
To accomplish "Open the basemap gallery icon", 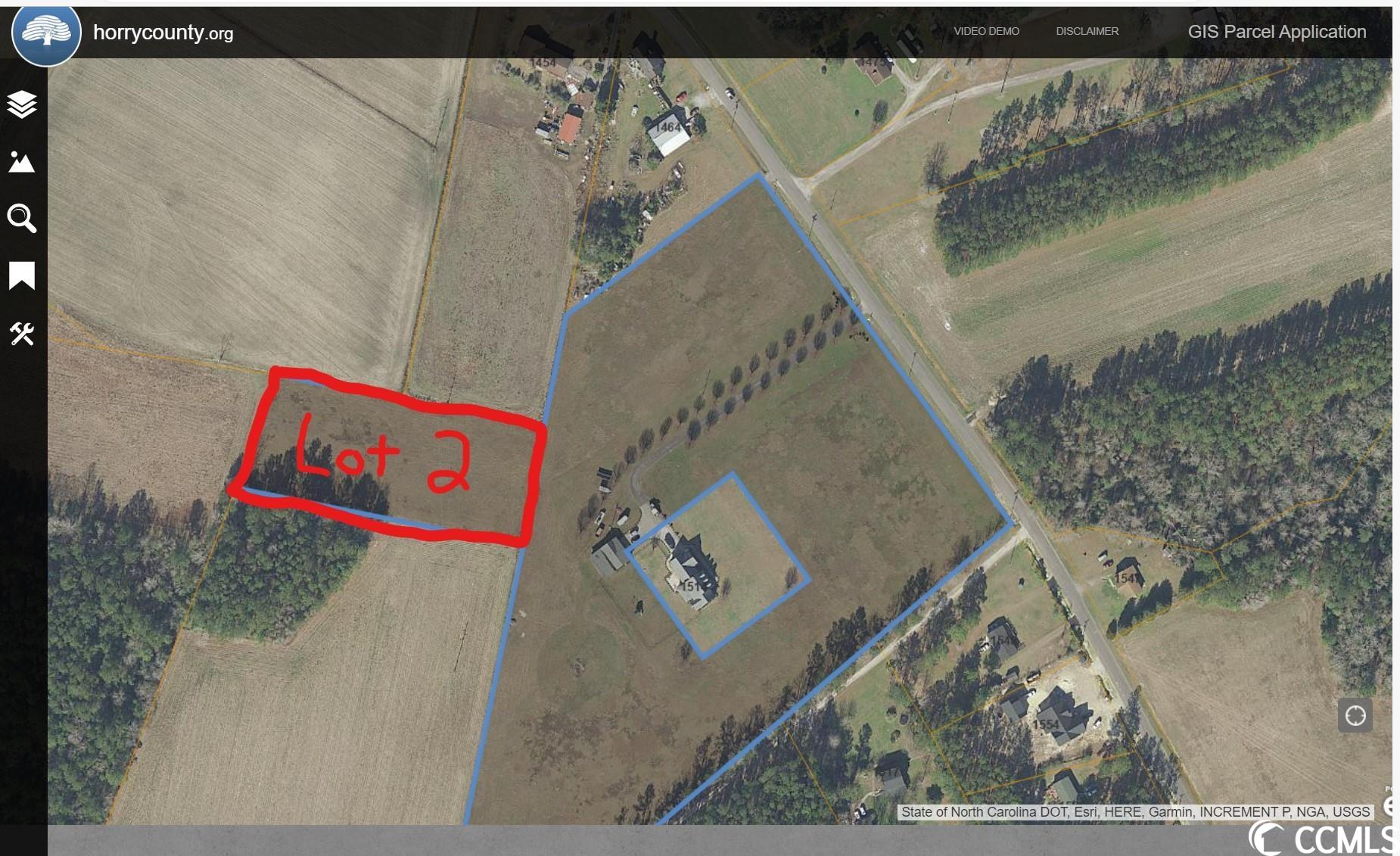I will coord(22,161).
